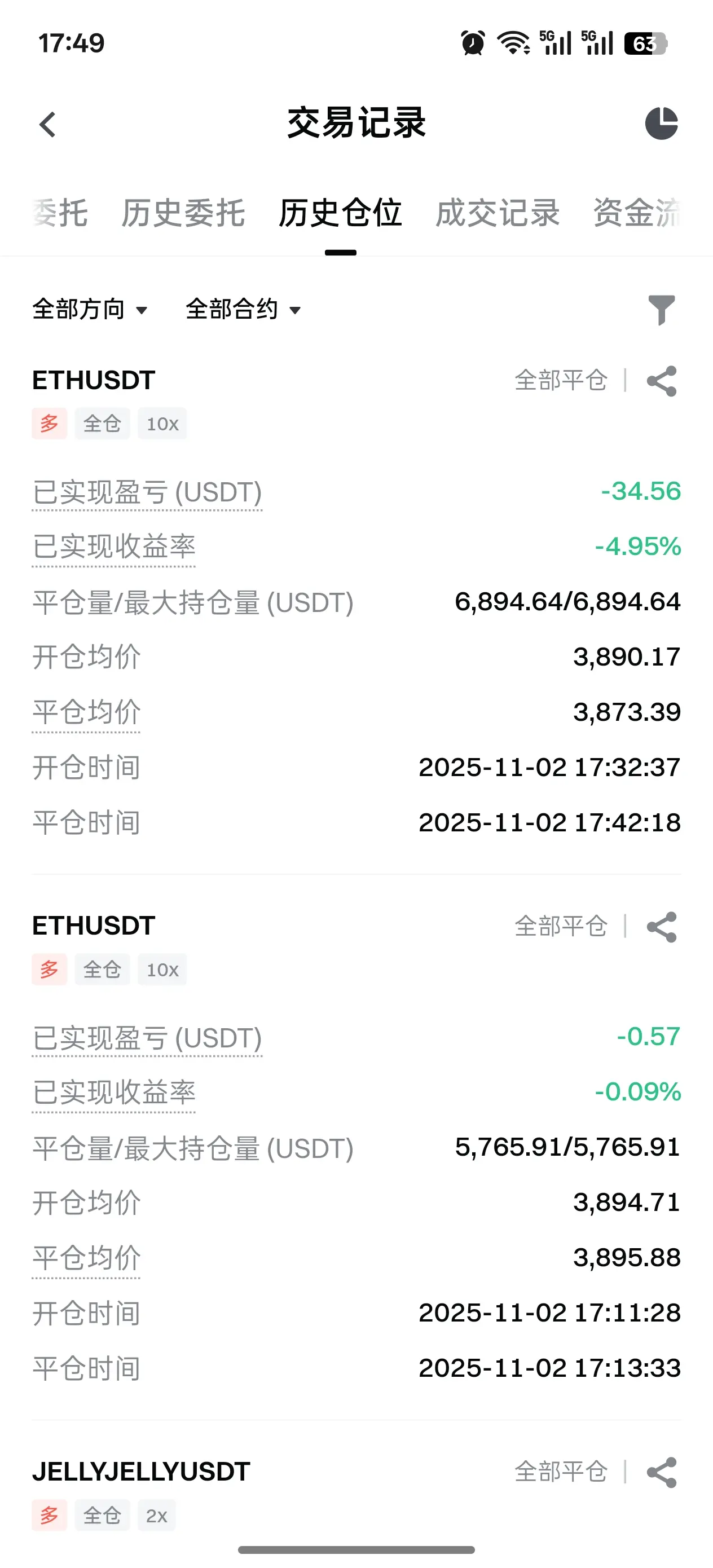Tap 平仓均价 label showing 3,873.39
Image resolution: width=713 pixels, height=1568 pixels.
point(86,712)
